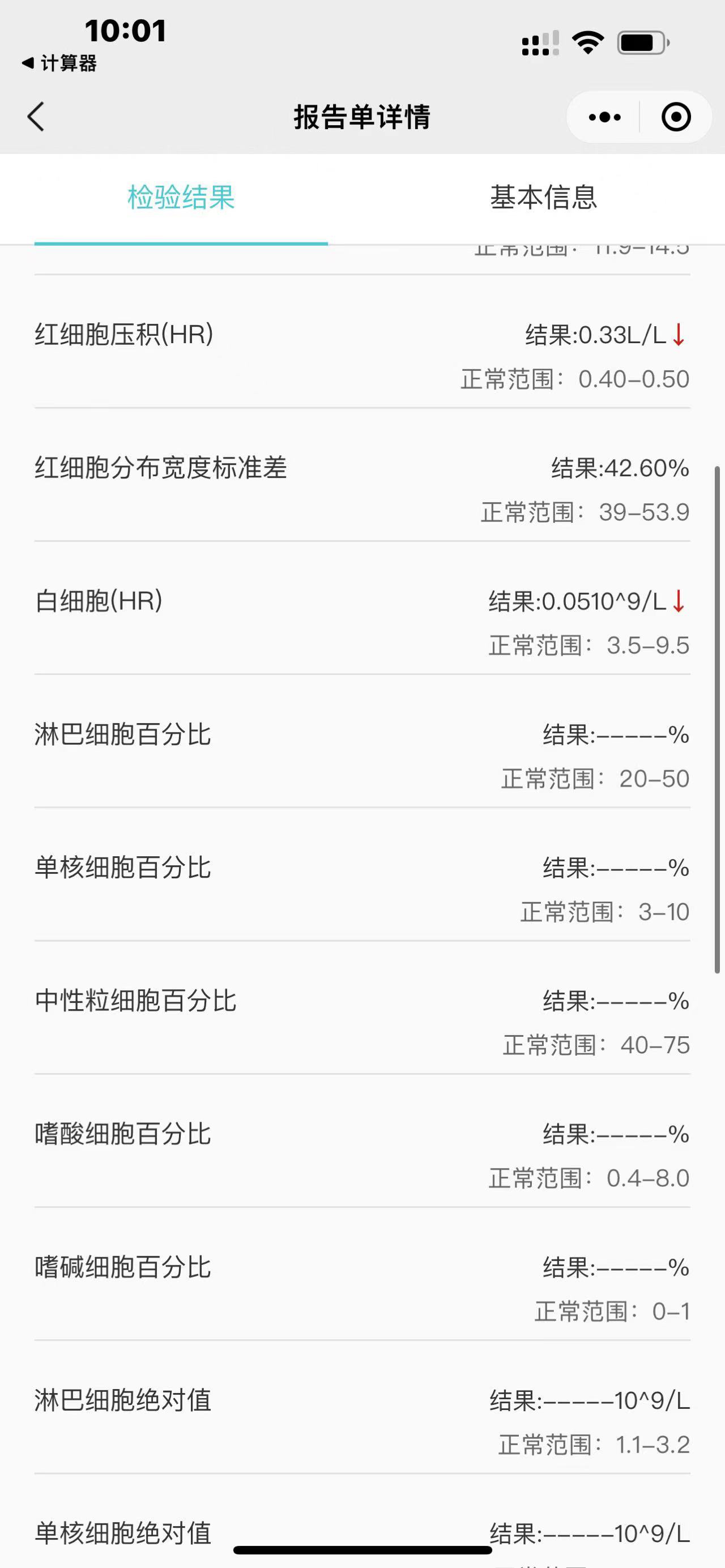Open the mini program three-dot menu
Screen dimensions: 725x1568
[604, 117]
